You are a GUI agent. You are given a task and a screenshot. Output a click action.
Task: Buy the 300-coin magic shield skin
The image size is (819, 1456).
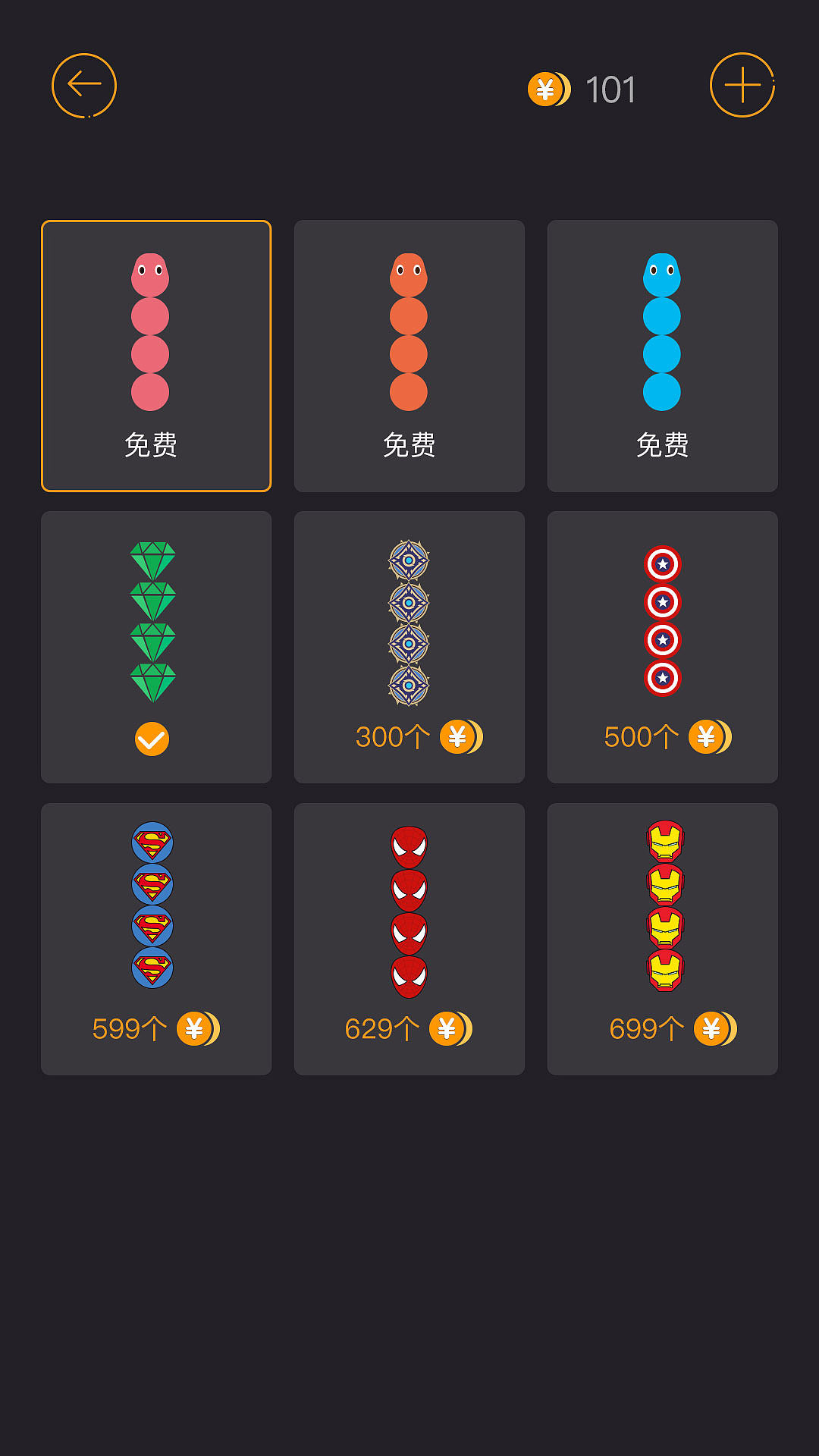point(409,647)
